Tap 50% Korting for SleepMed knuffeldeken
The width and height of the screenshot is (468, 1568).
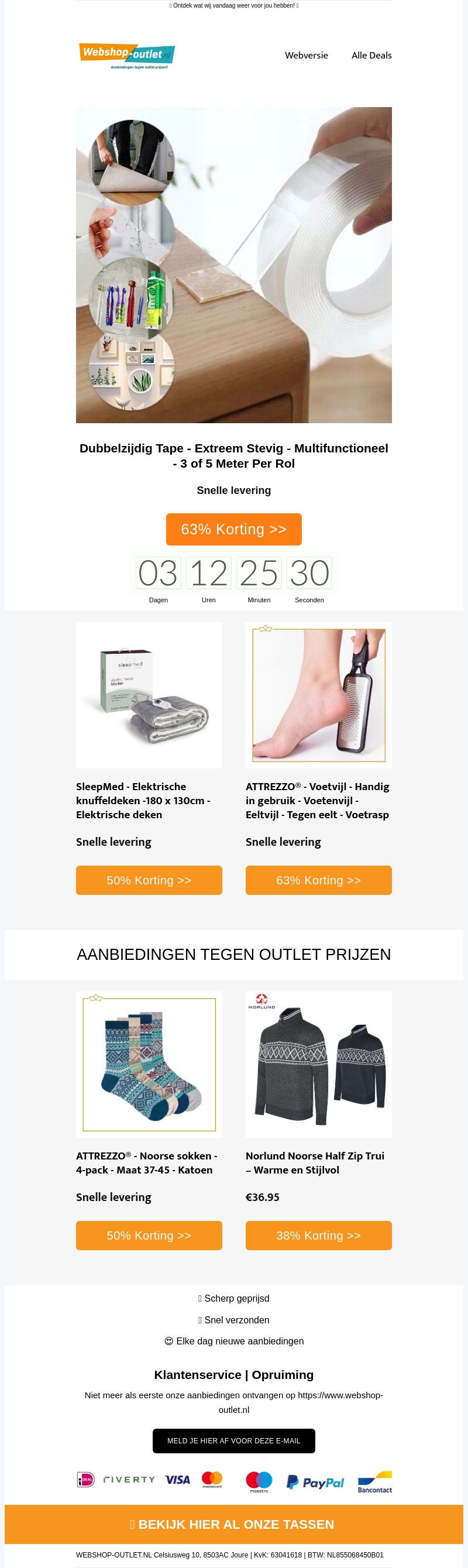pyautogui.click(x=149, y=880)
